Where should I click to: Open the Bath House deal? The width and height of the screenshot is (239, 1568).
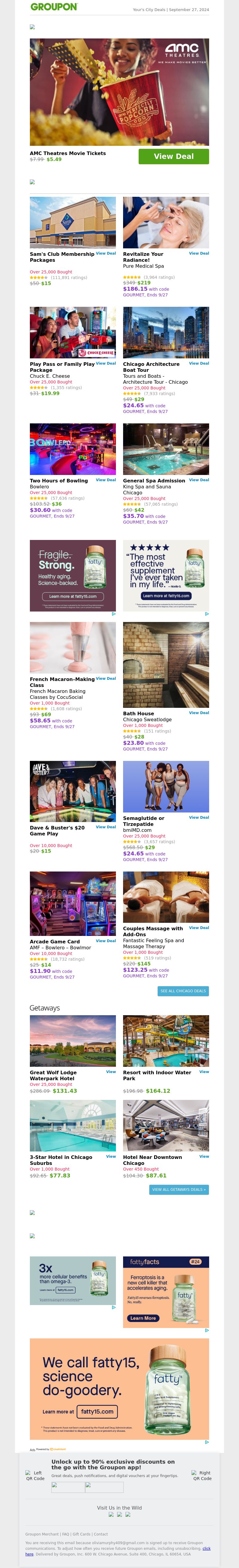point(199,712)
